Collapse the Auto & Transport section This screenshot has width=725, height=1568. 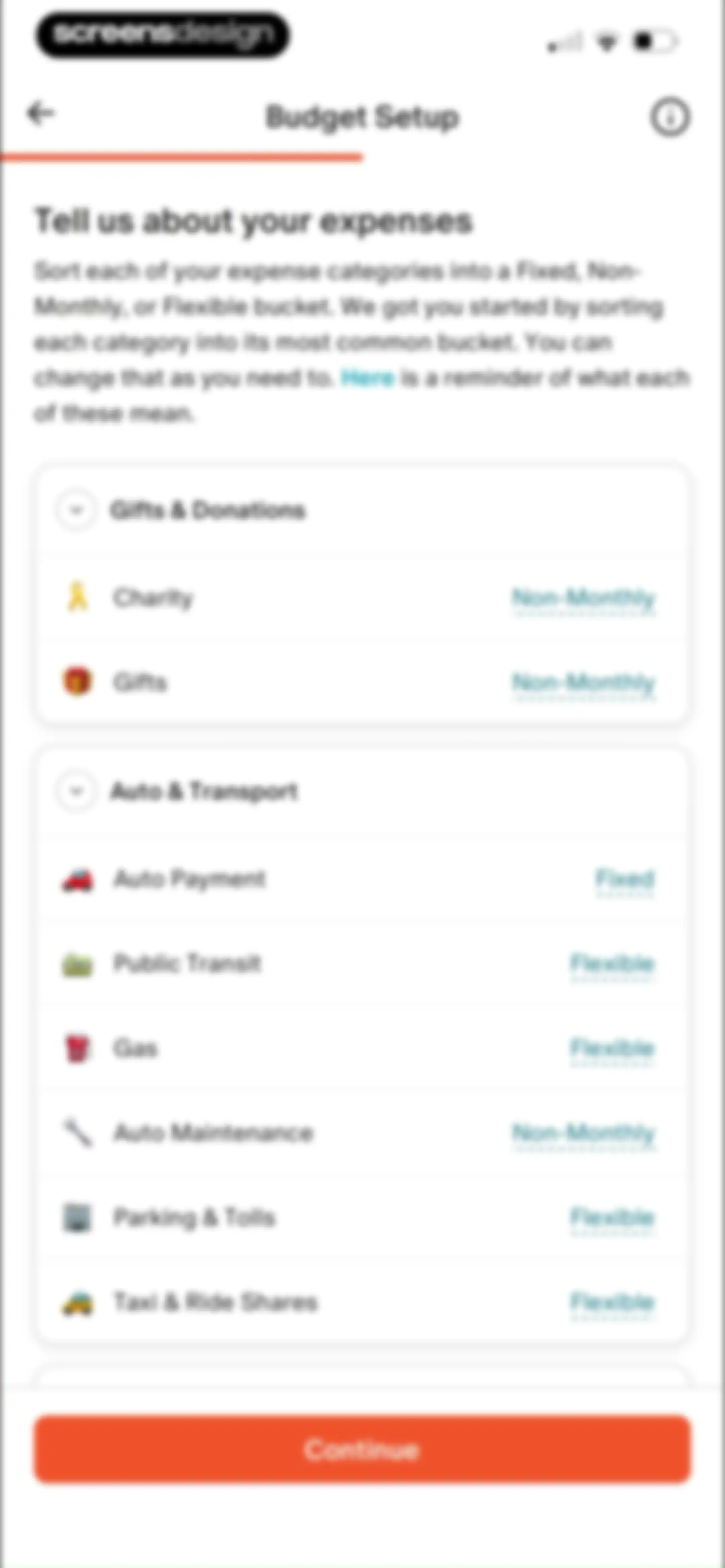(x=76, y=791)
